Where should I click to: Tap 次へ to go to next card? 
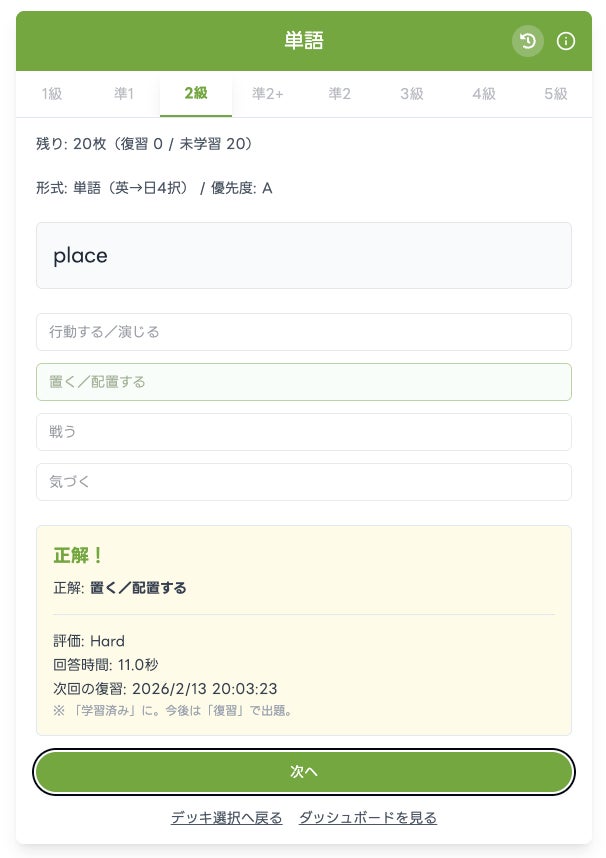[x=304, y=772]
